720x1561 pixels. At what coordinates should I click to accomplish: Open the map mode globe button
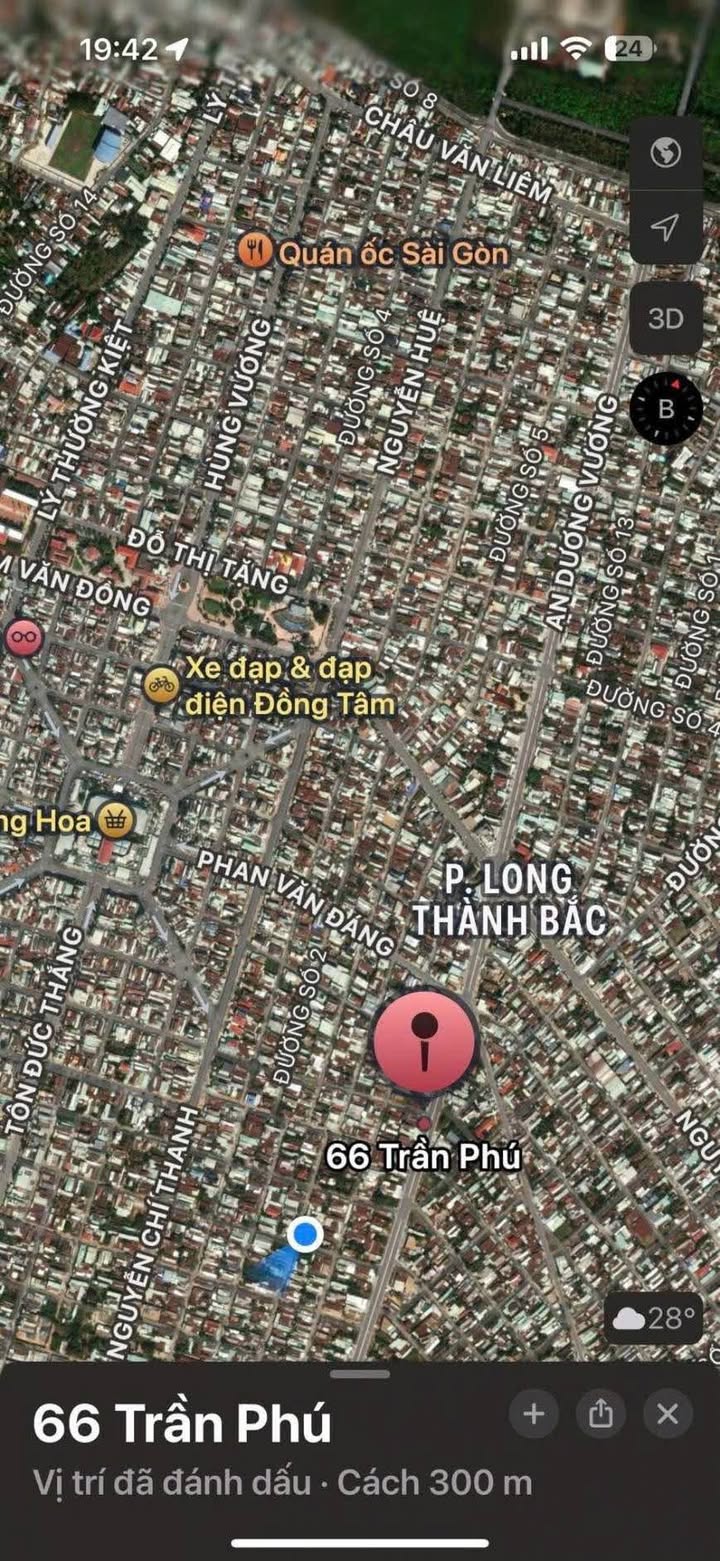click(665, 153)
